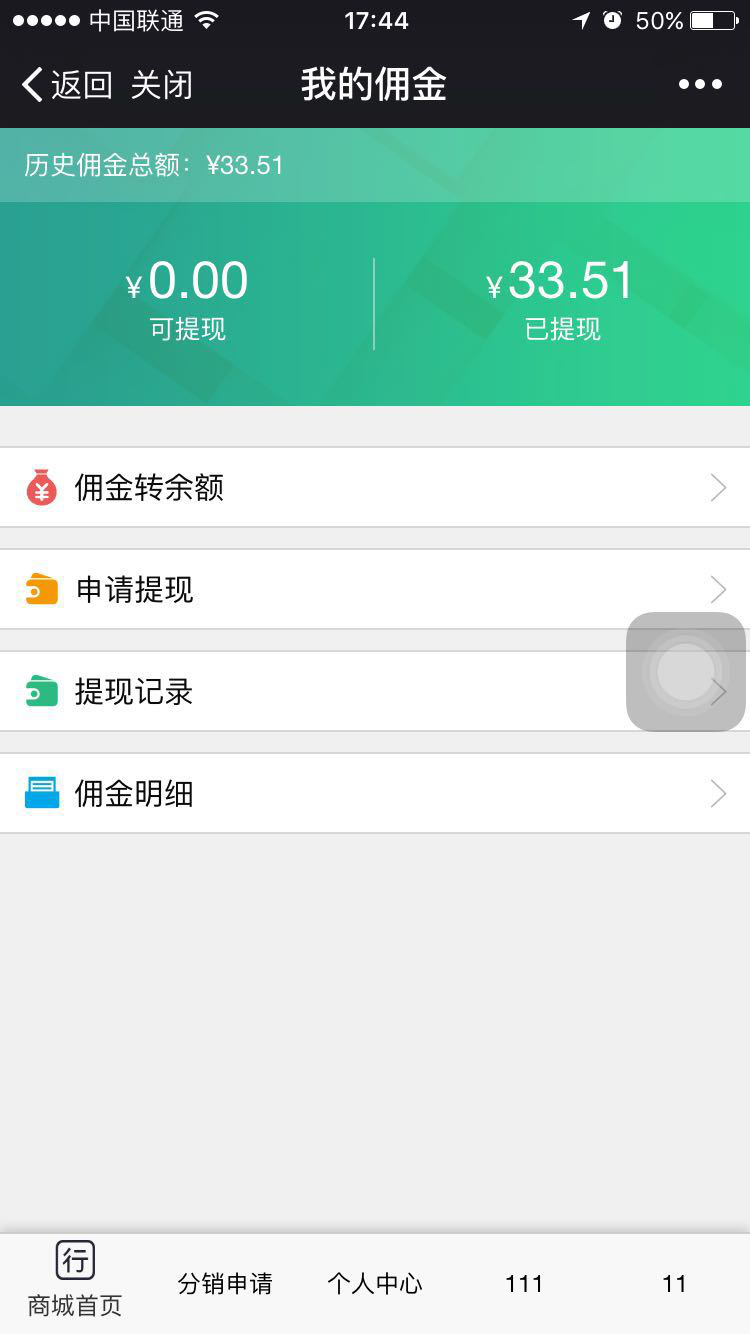Open 佣金明细 commission details
Screen dimensions: 750x1334
pos(374,794)
